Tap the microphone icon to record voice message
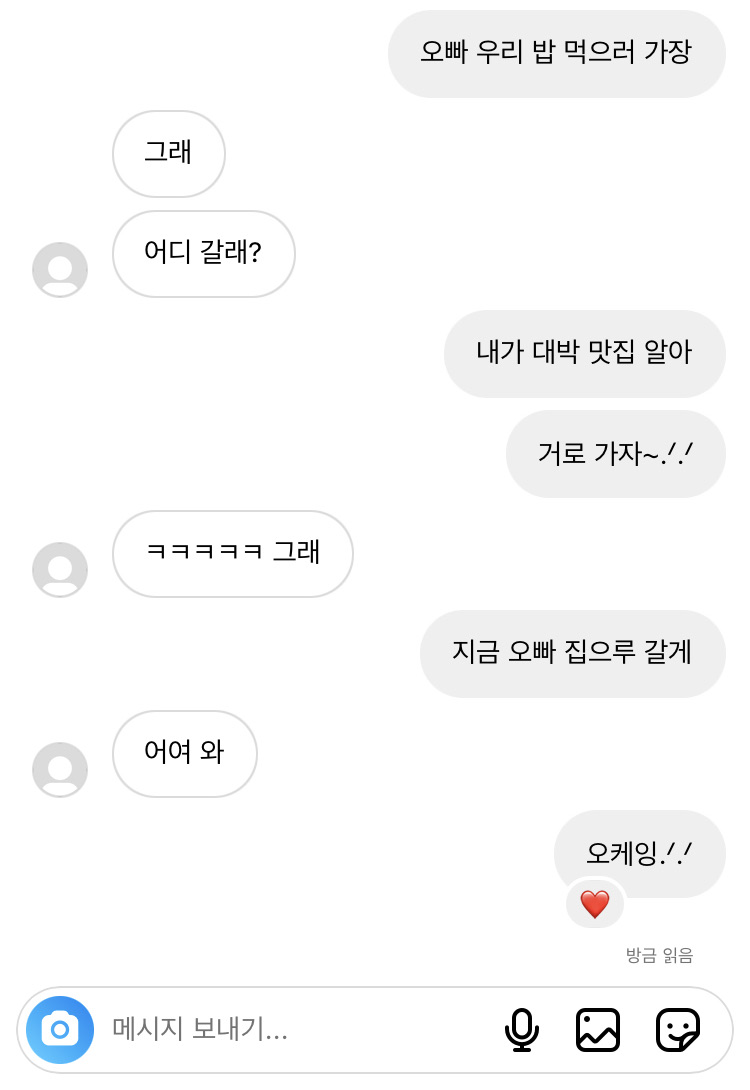This screenshot has height=1090, width=750. pyautogui.click(x=521, y=1028)
